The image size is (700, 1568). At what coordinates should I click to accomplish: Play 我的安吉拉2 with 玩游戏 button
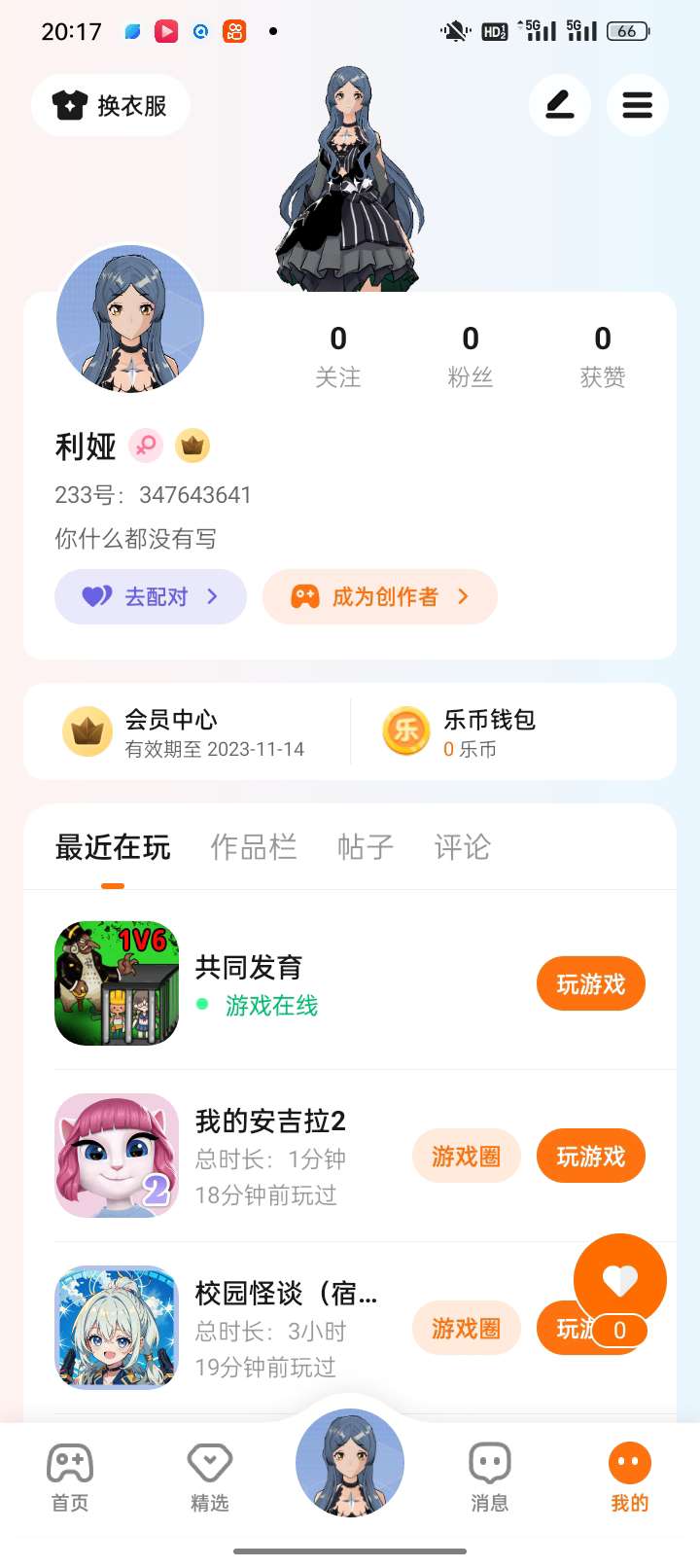click(590, 1157)
